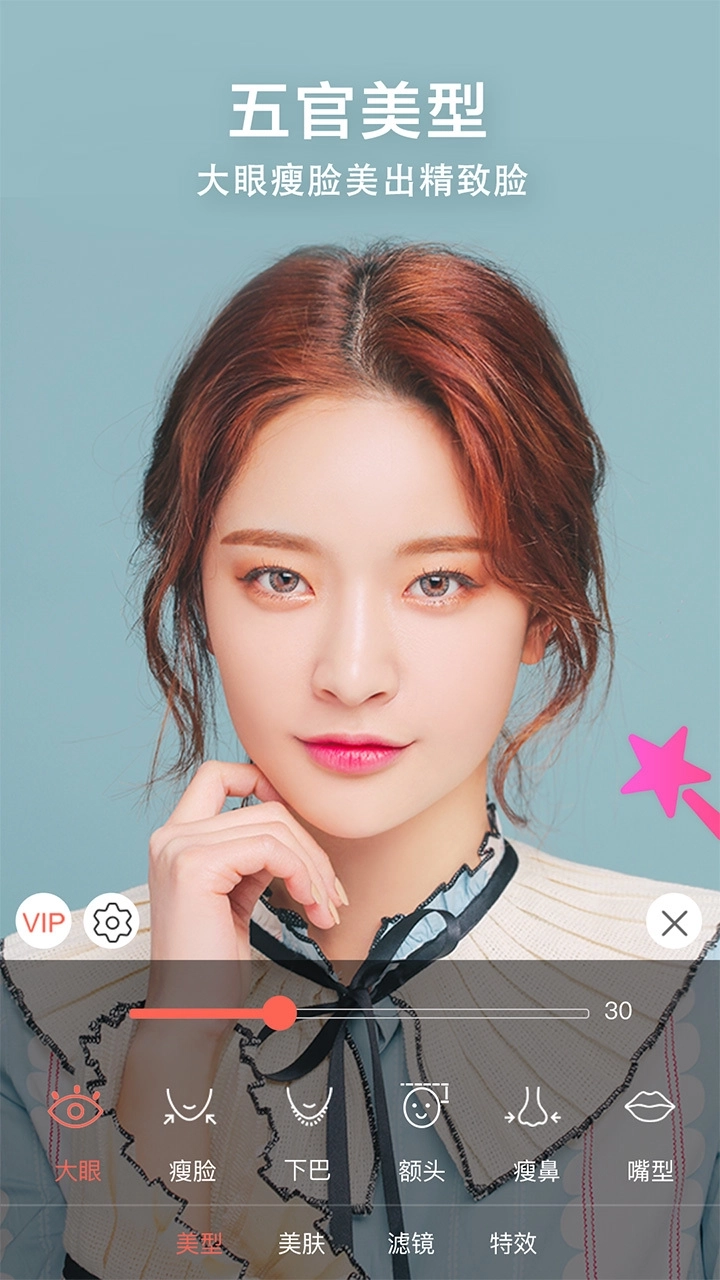Switch to the 特效 effects tab
This screenshot has height=1280, width=720.
click(x=514, y=1243)
